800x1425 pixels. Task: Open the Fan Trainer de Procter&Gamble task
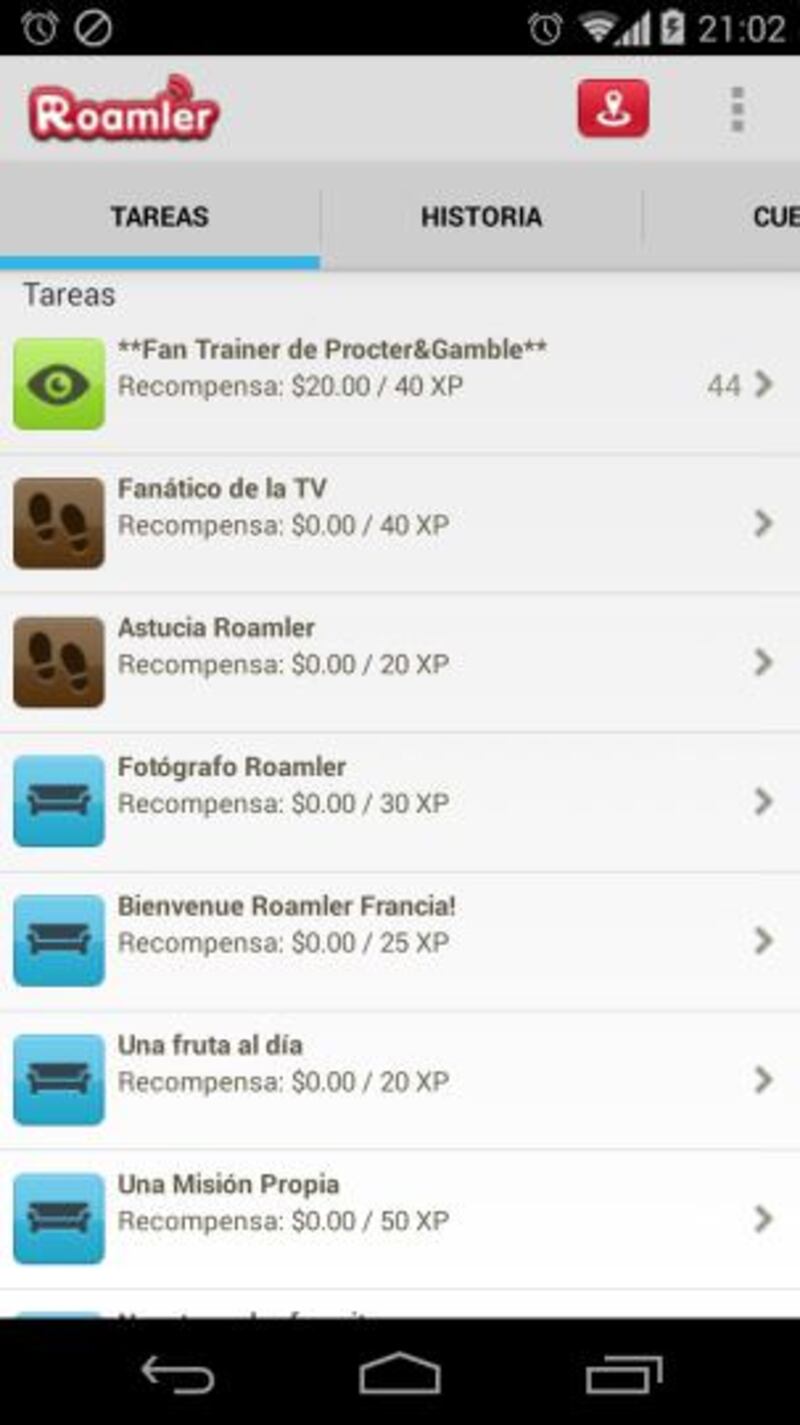click(x=400, y=385)
